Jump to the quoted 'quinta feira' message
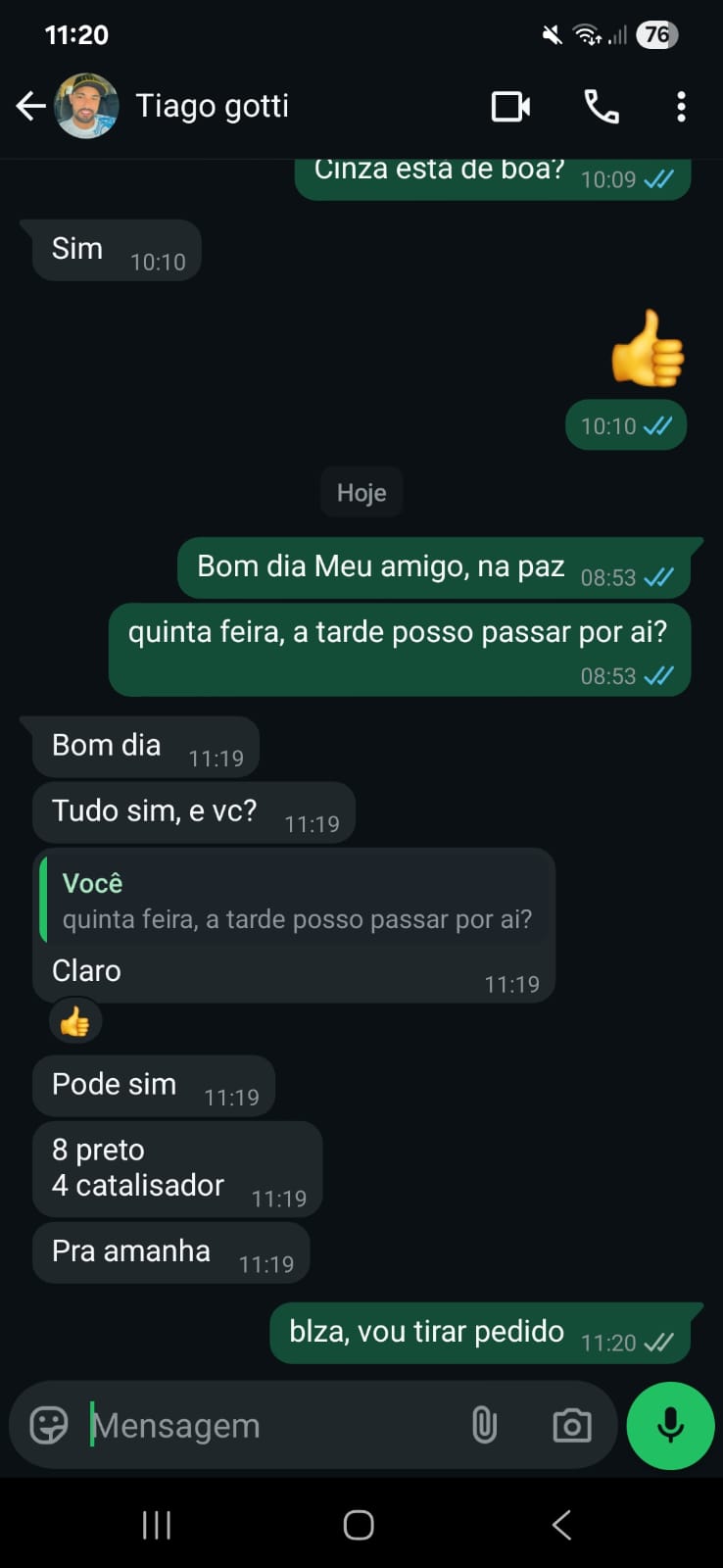This screenshot has width=723, height=1568. tap(296, 902)
